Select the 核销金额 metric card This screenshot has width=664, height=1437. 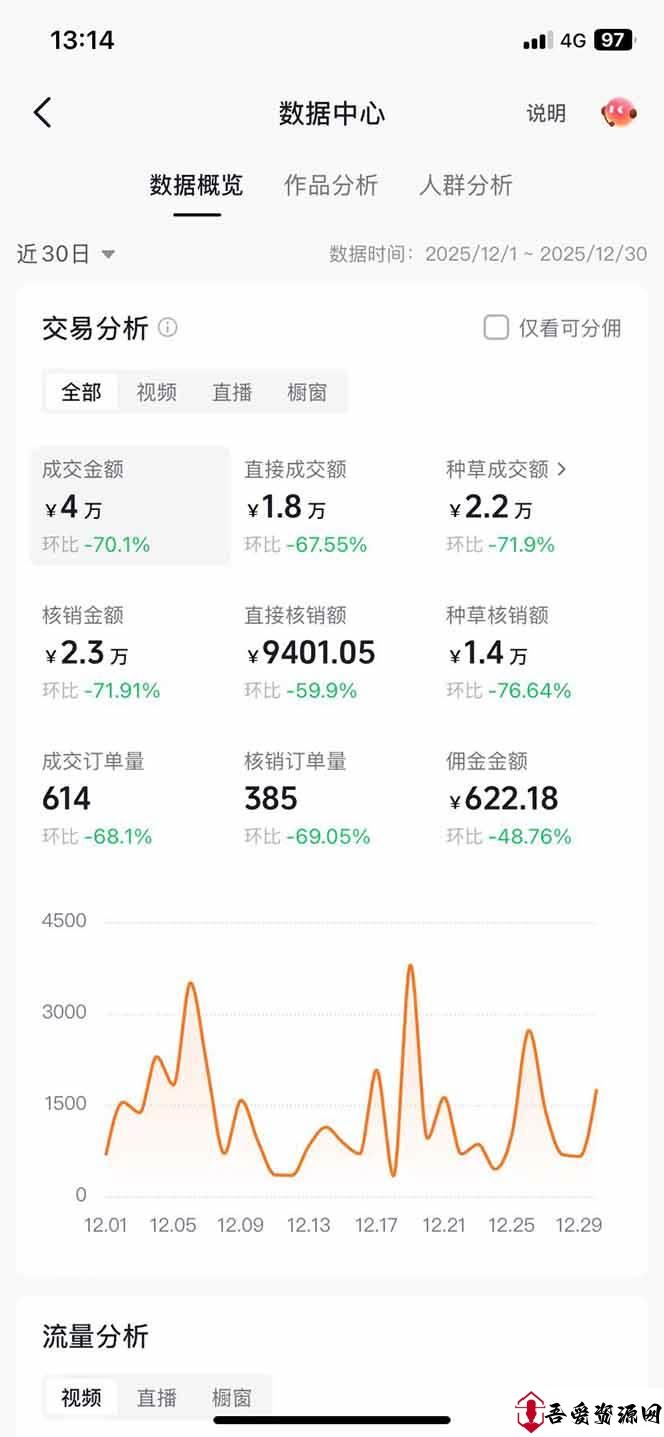click(x=130, y=652)
